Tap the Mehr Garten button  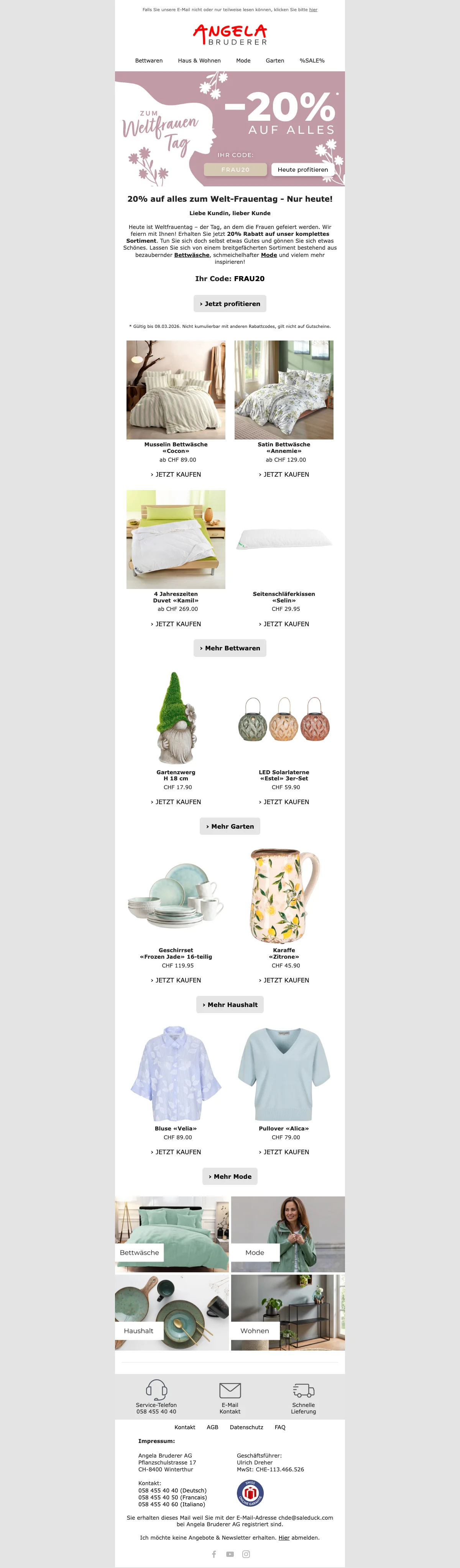(x=230, y=827)
